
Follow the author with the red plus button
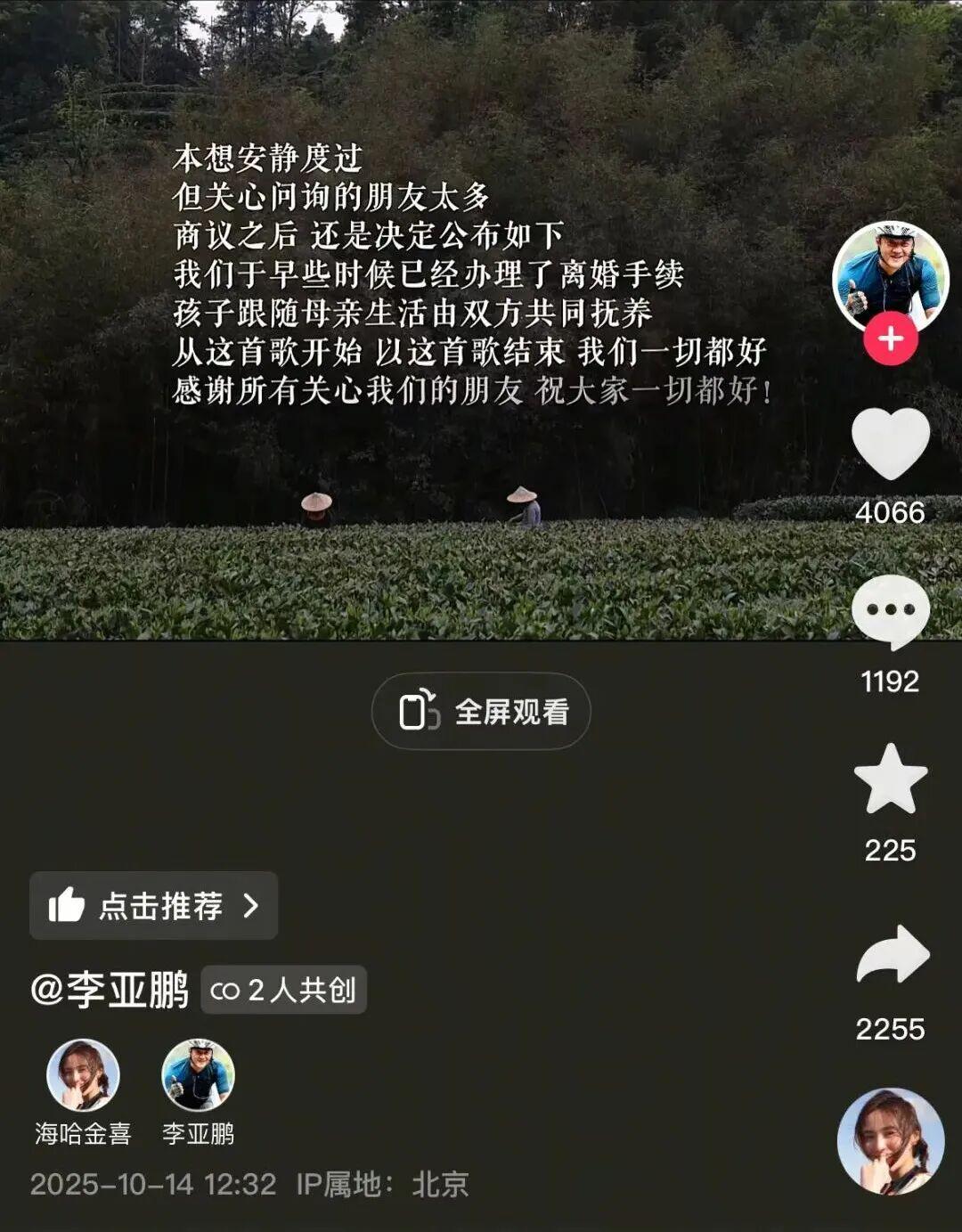click(x=890, y=339)
